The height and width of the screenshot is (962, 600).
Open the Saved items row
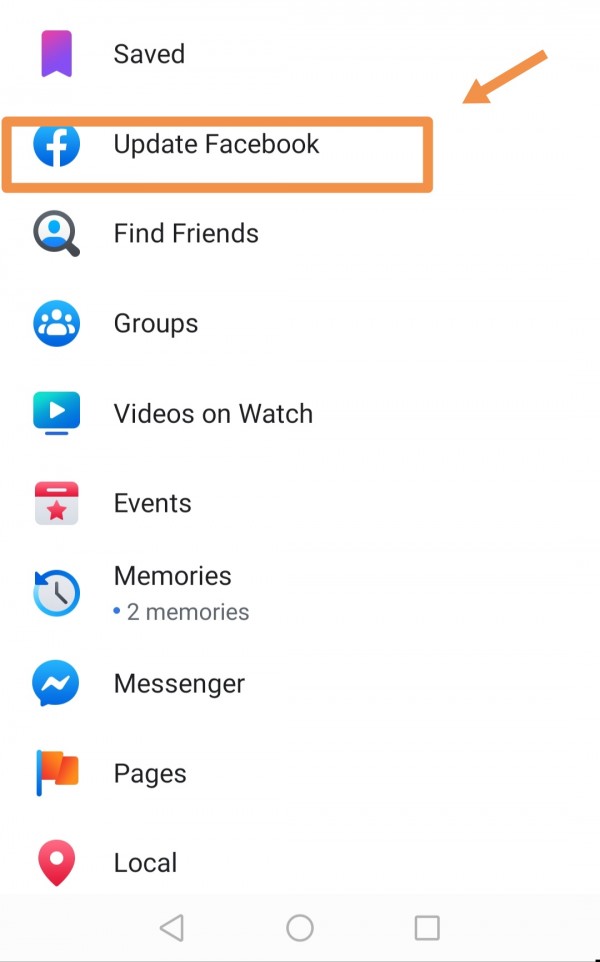point(149,54)
